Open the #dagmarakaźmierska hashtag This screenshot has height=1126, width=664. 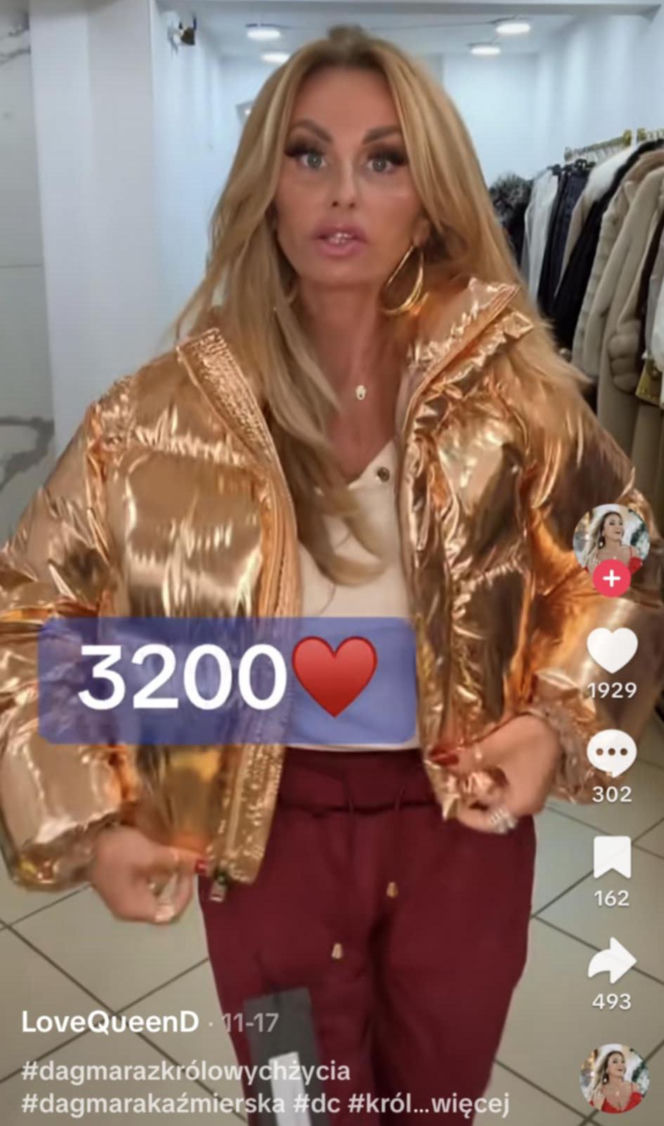[153, 1103]
